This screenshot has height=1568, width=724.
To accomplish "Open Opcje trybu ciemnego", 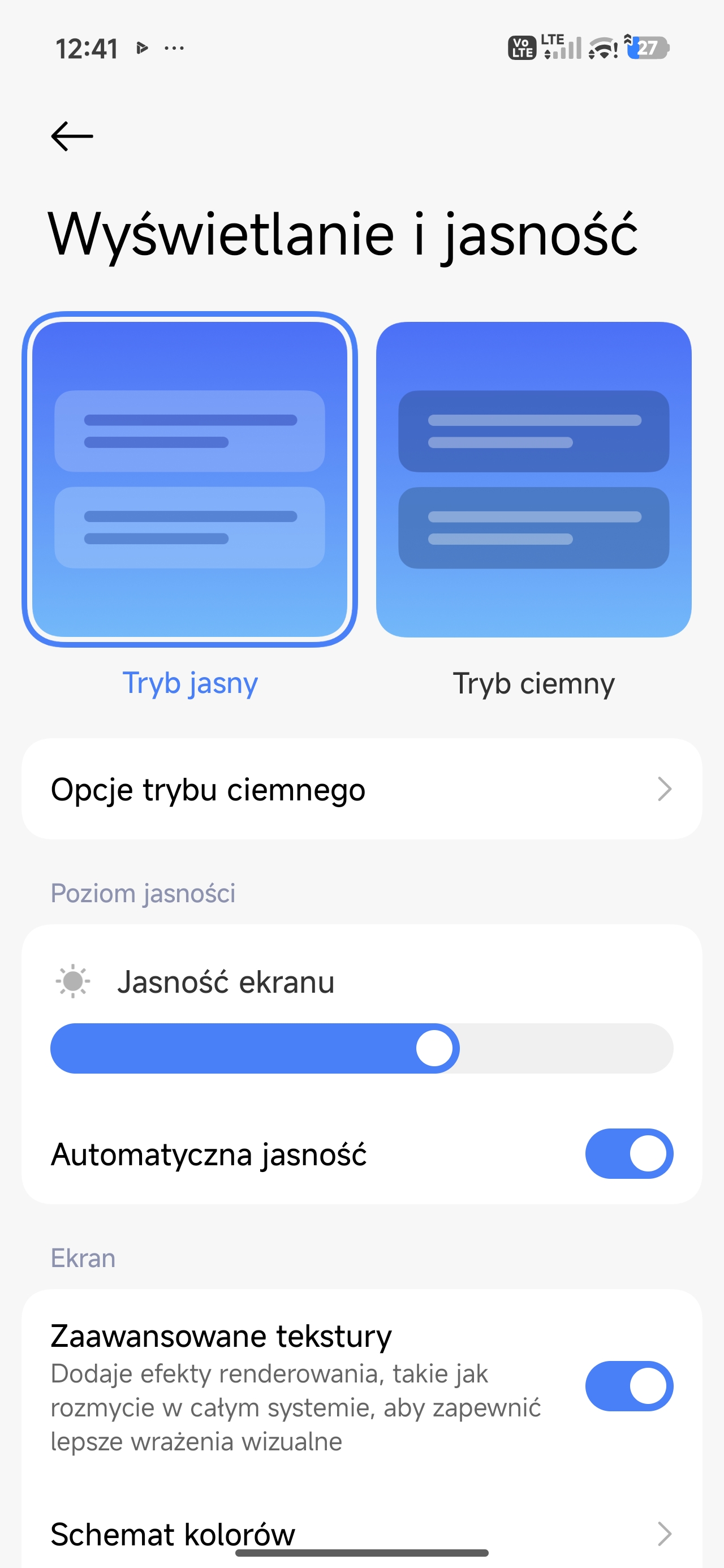I will (361, 790).
